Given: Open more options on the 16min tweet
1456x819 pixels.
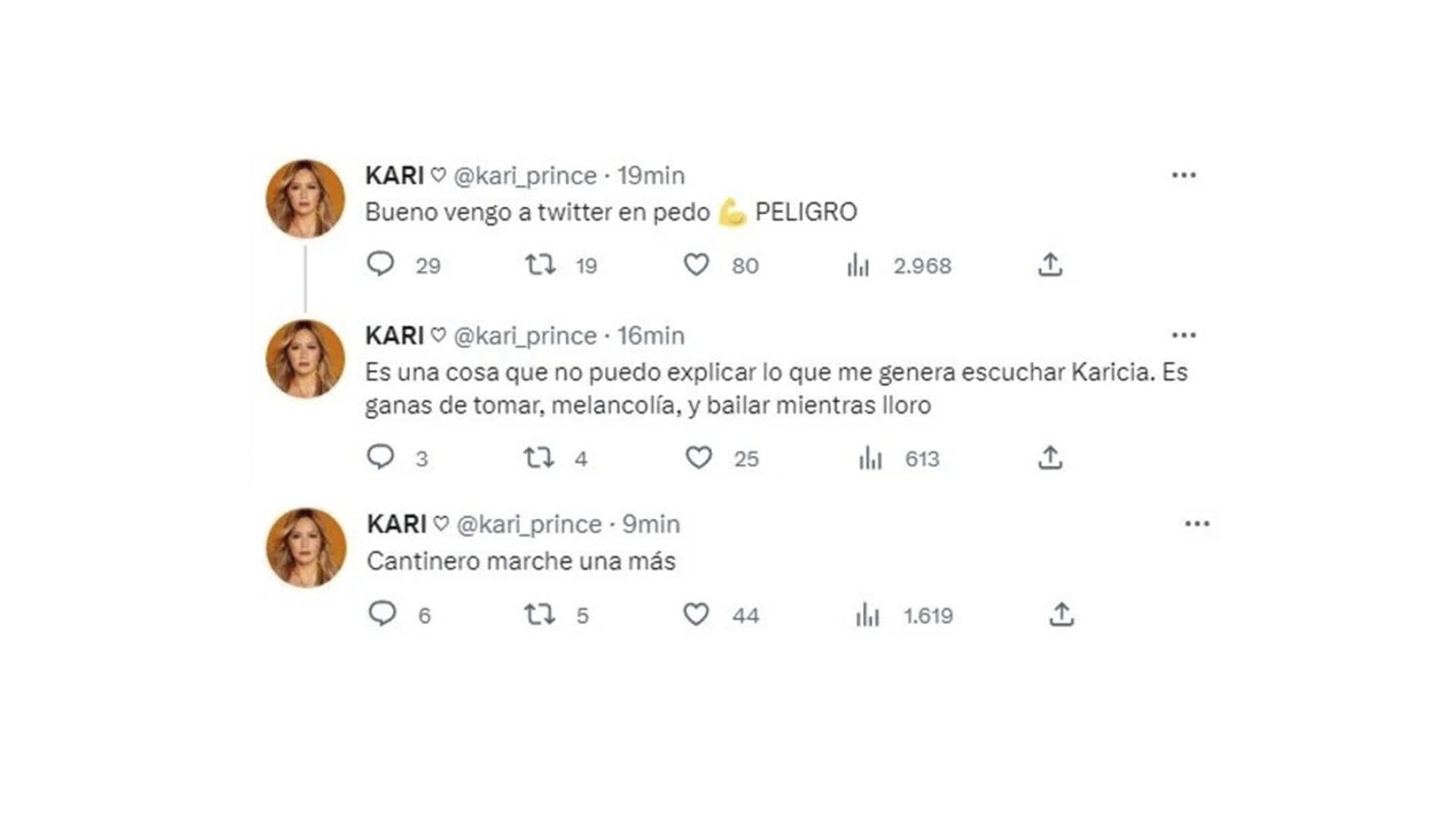Looking at the screenshot, I should (x=1184, y=335).
